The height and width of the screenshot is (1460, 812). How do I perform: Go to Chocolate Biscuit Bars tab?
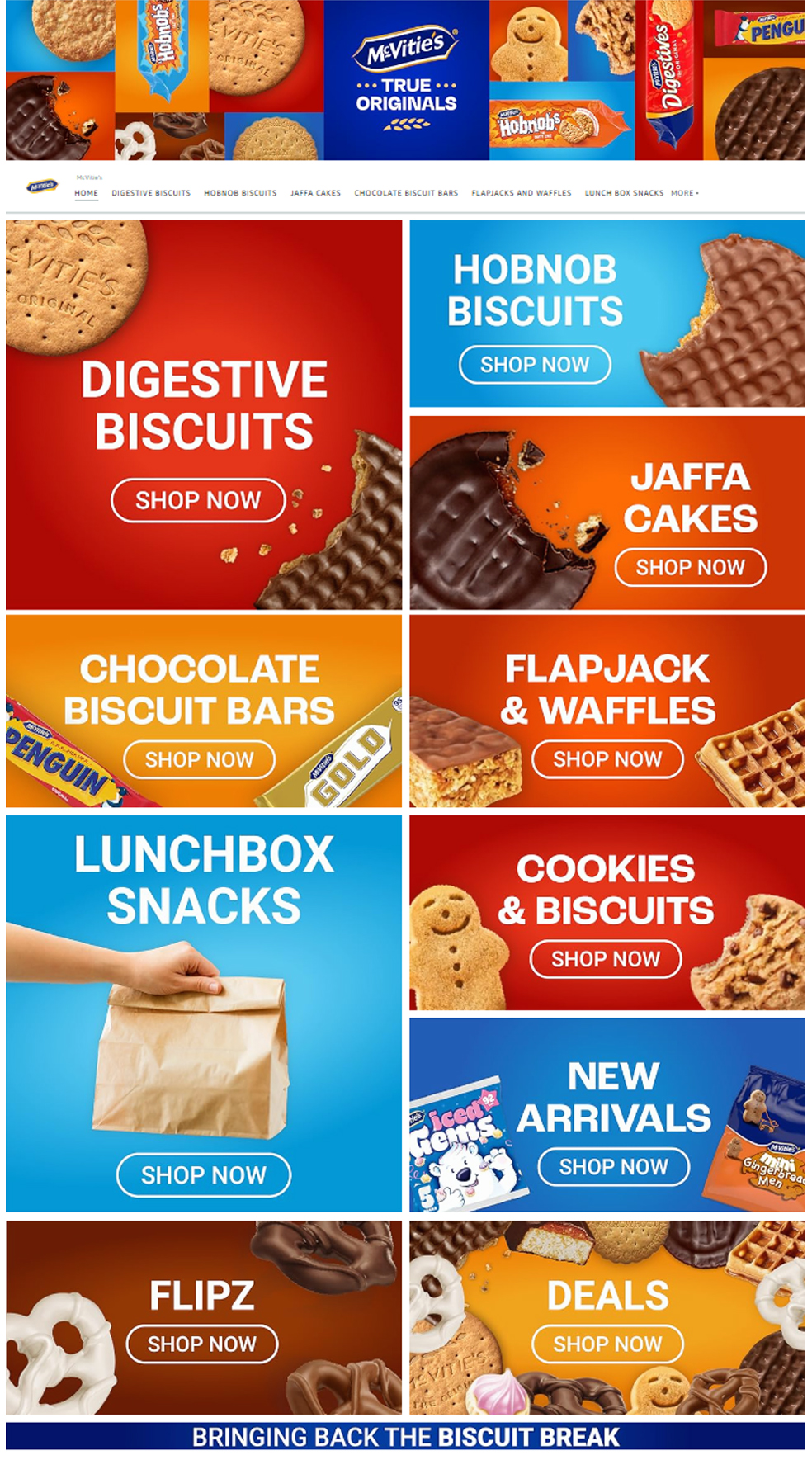406,193
